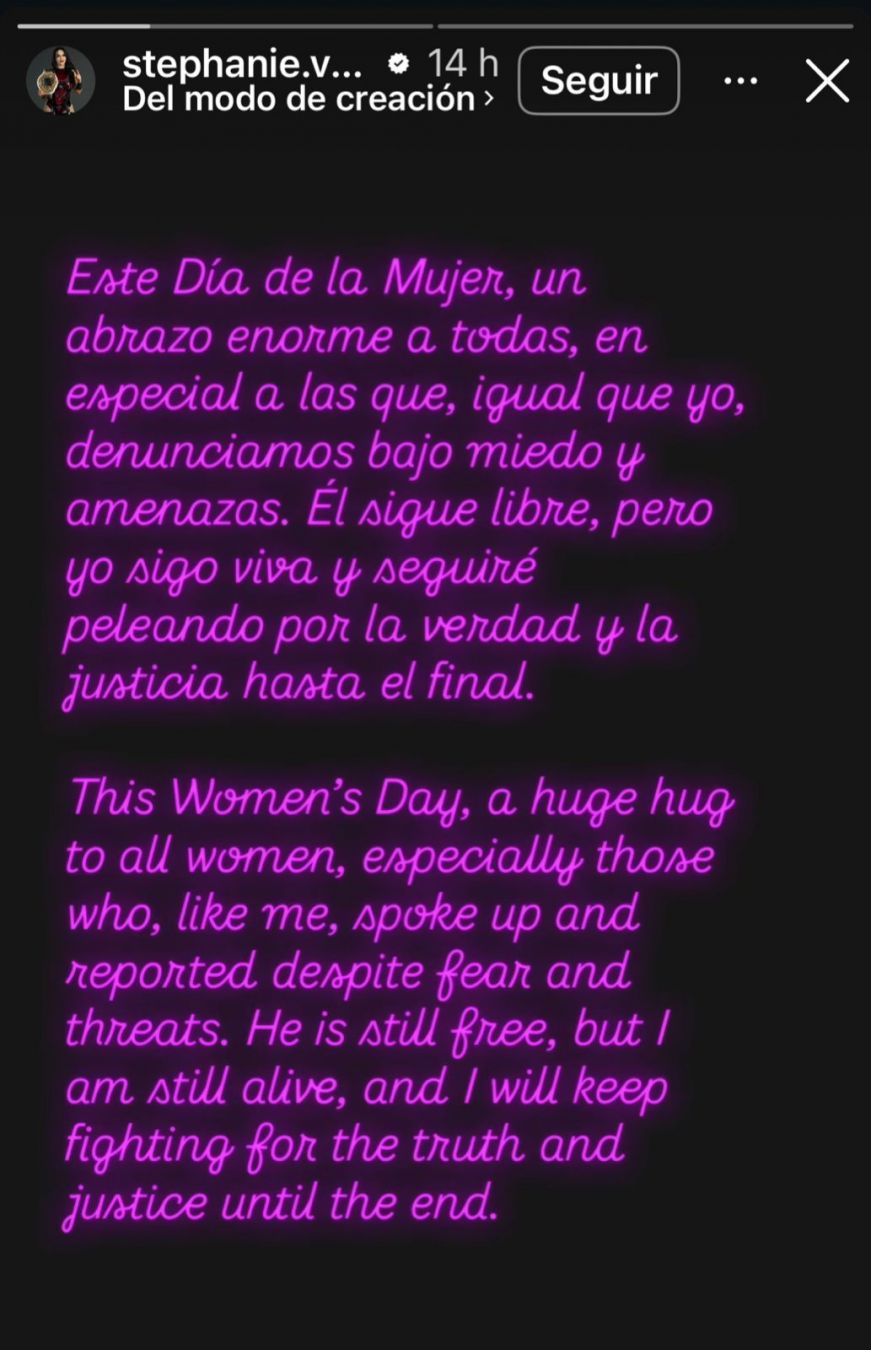Open stephanie.v's profile picture

(61, 80)
